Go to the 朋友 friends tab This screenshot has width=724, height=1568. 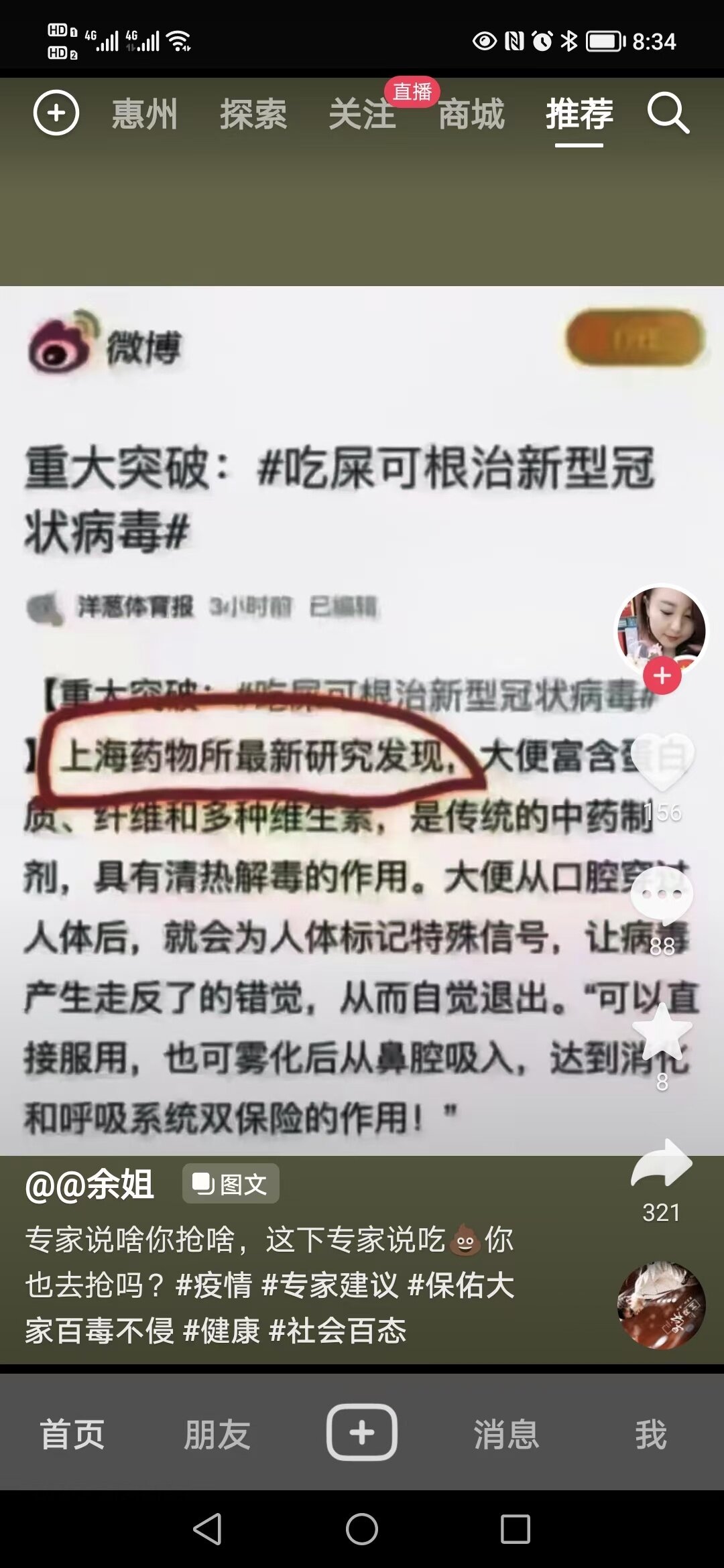217,1434
